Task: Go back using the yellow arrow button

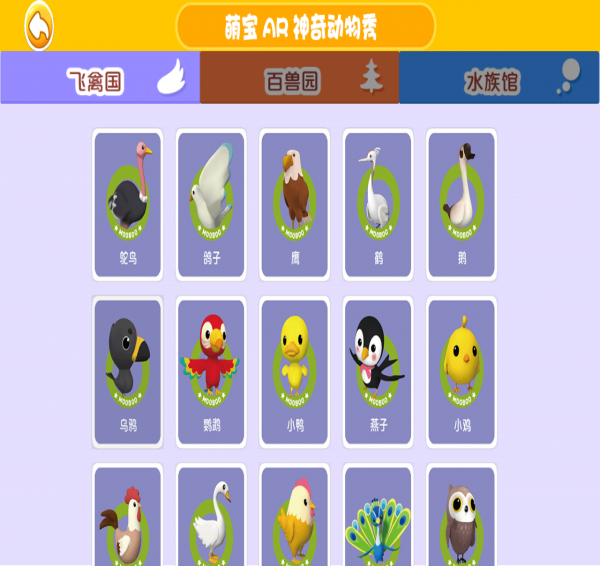Action: (38, 27)
